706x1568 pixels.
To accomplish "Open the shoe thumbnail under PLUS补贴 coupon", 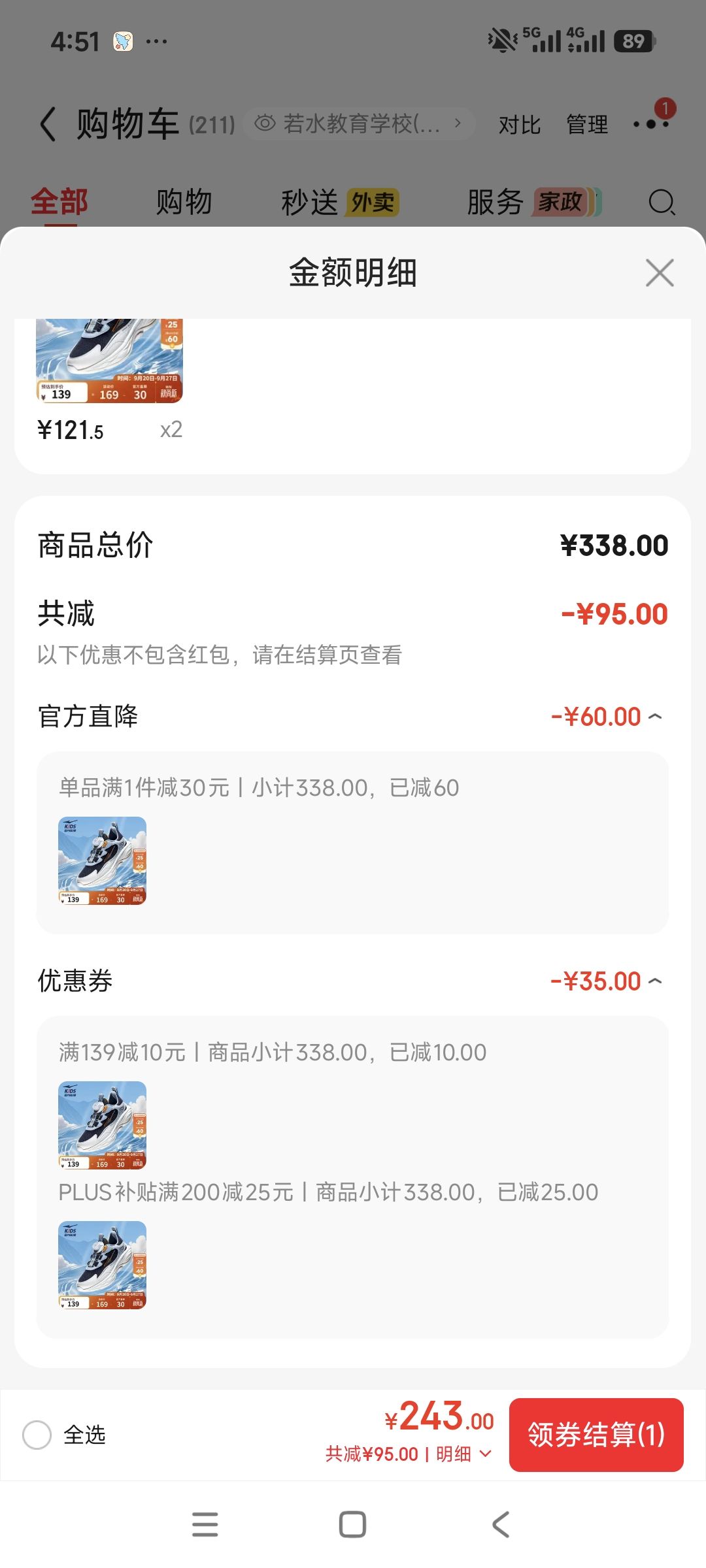I will pyautogui.click(x=102, y=1265).
